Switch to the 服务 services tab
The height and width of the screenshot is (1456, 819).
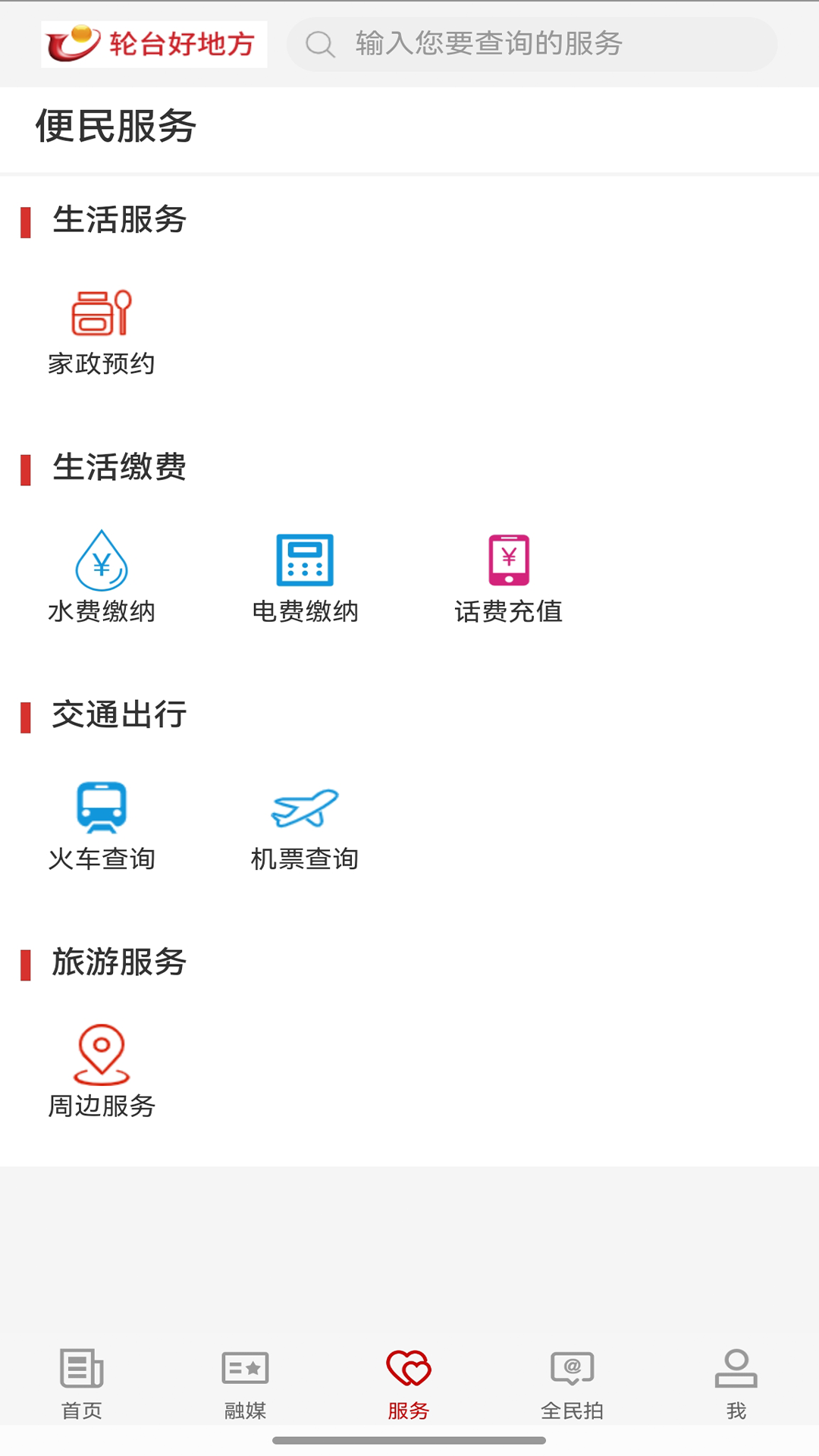point(409,1380)
